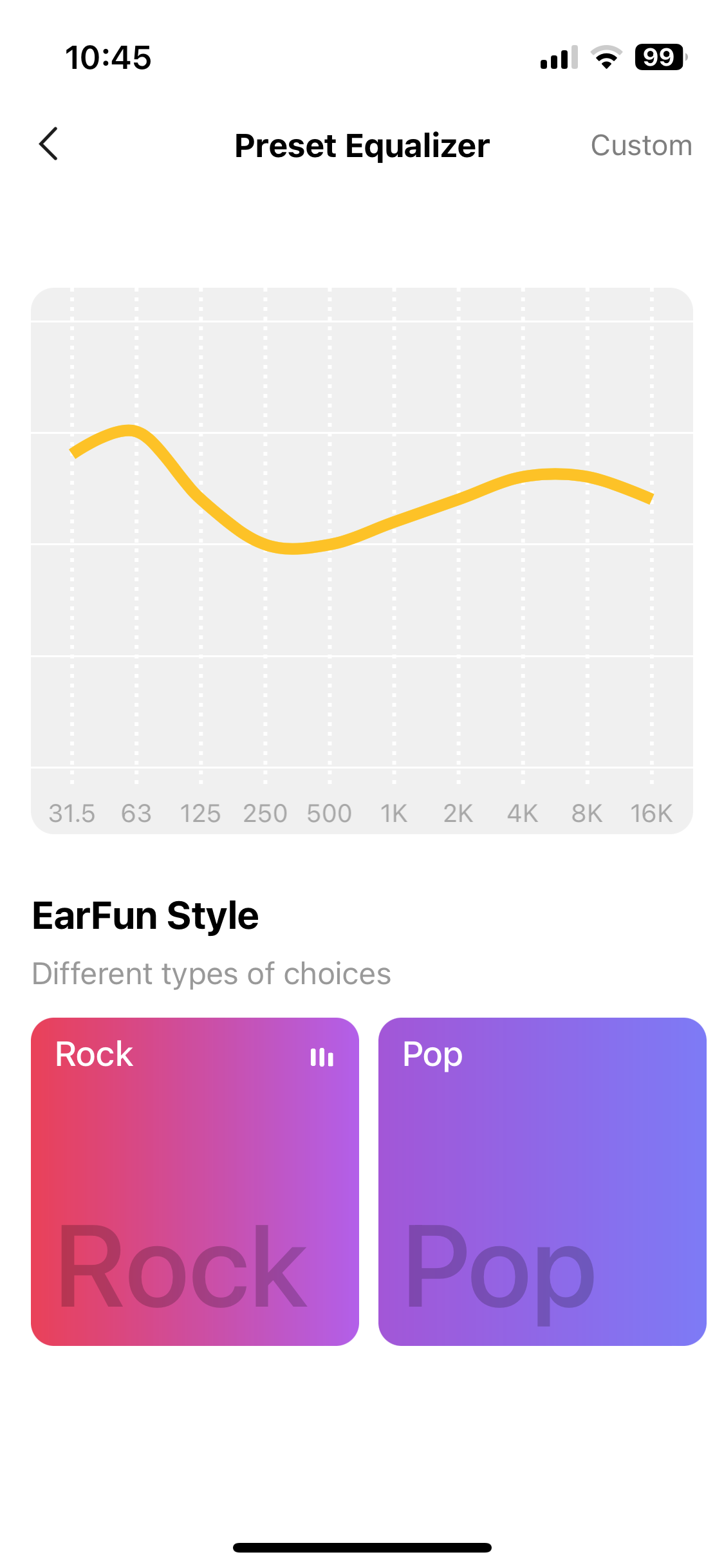
Task: Choose the Pop preset card
Action: pyautogui.click(x=542, y=1181)
